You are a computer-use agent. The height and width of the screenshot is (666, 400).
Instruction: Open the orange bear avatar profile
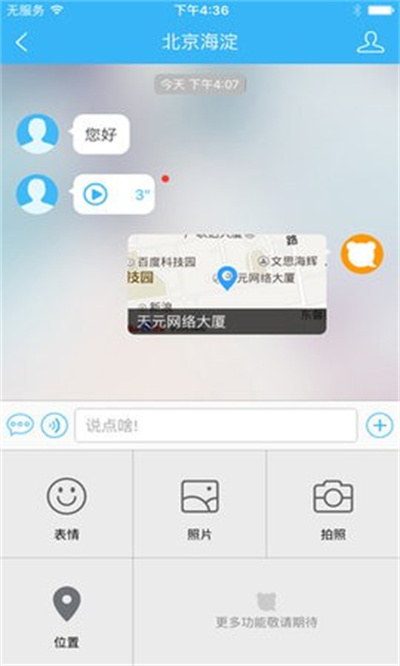tap(362, 254)
